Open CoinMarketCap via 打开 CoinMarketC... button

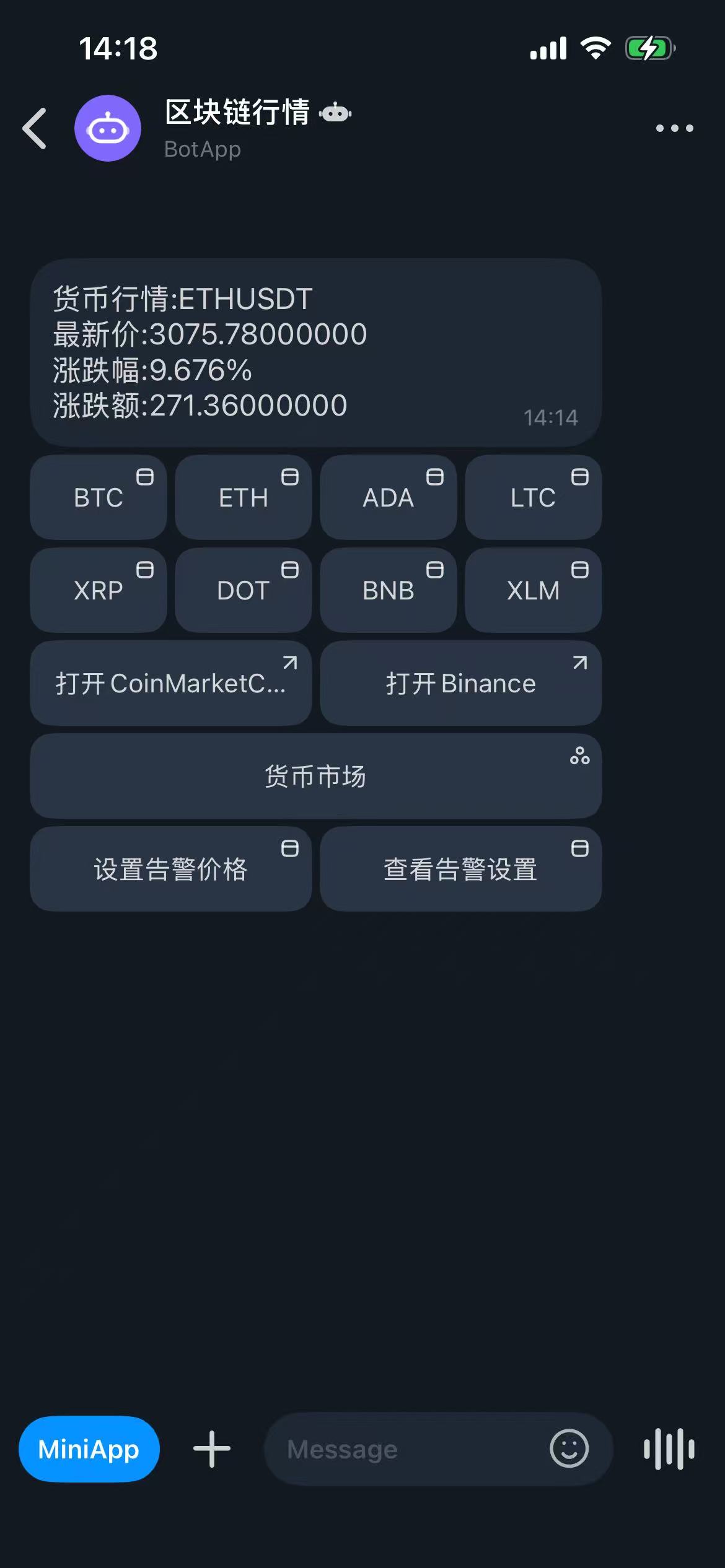coord(170,683)
